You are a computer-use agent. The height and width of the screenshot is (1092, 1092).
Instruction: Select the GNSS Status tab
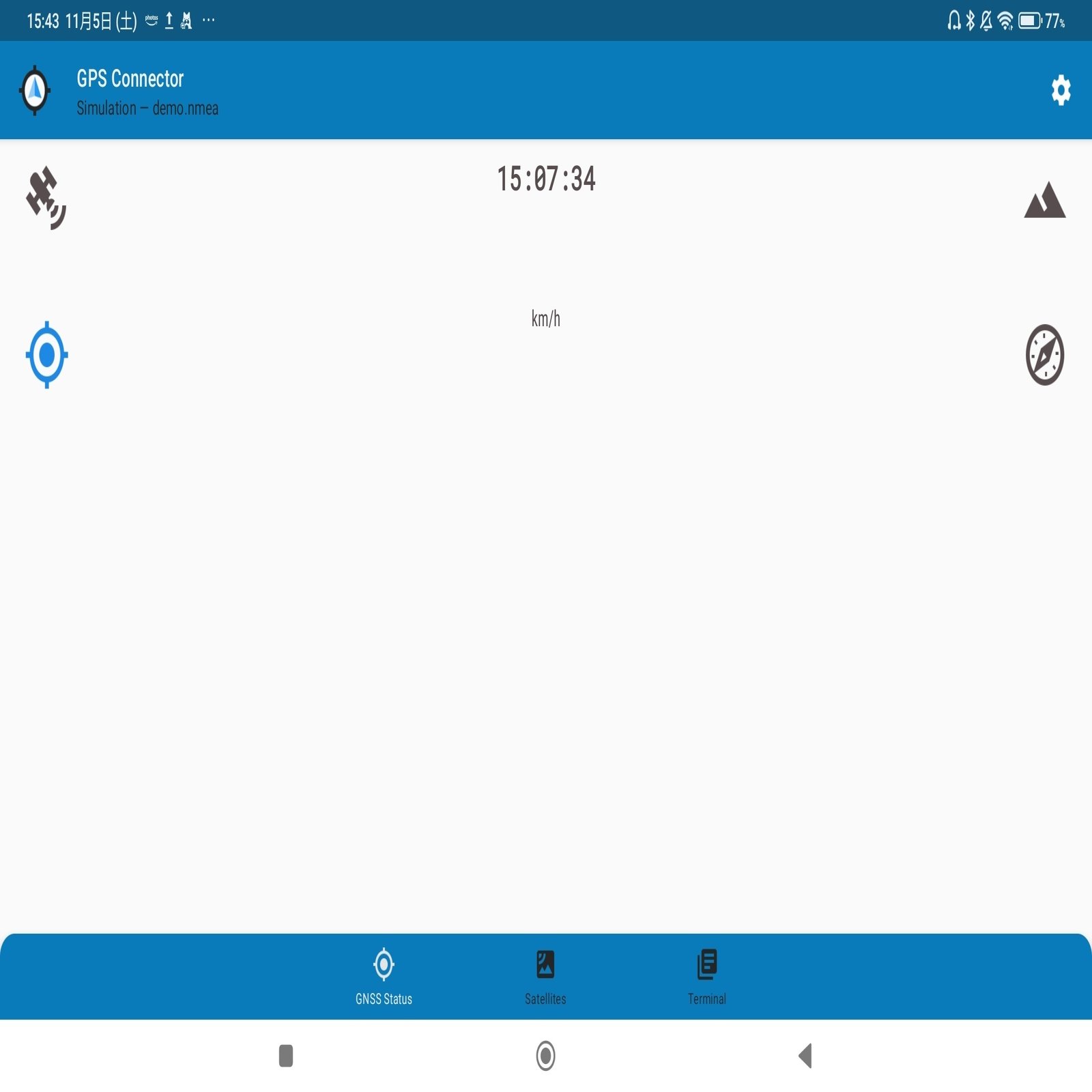pos(384,977)
